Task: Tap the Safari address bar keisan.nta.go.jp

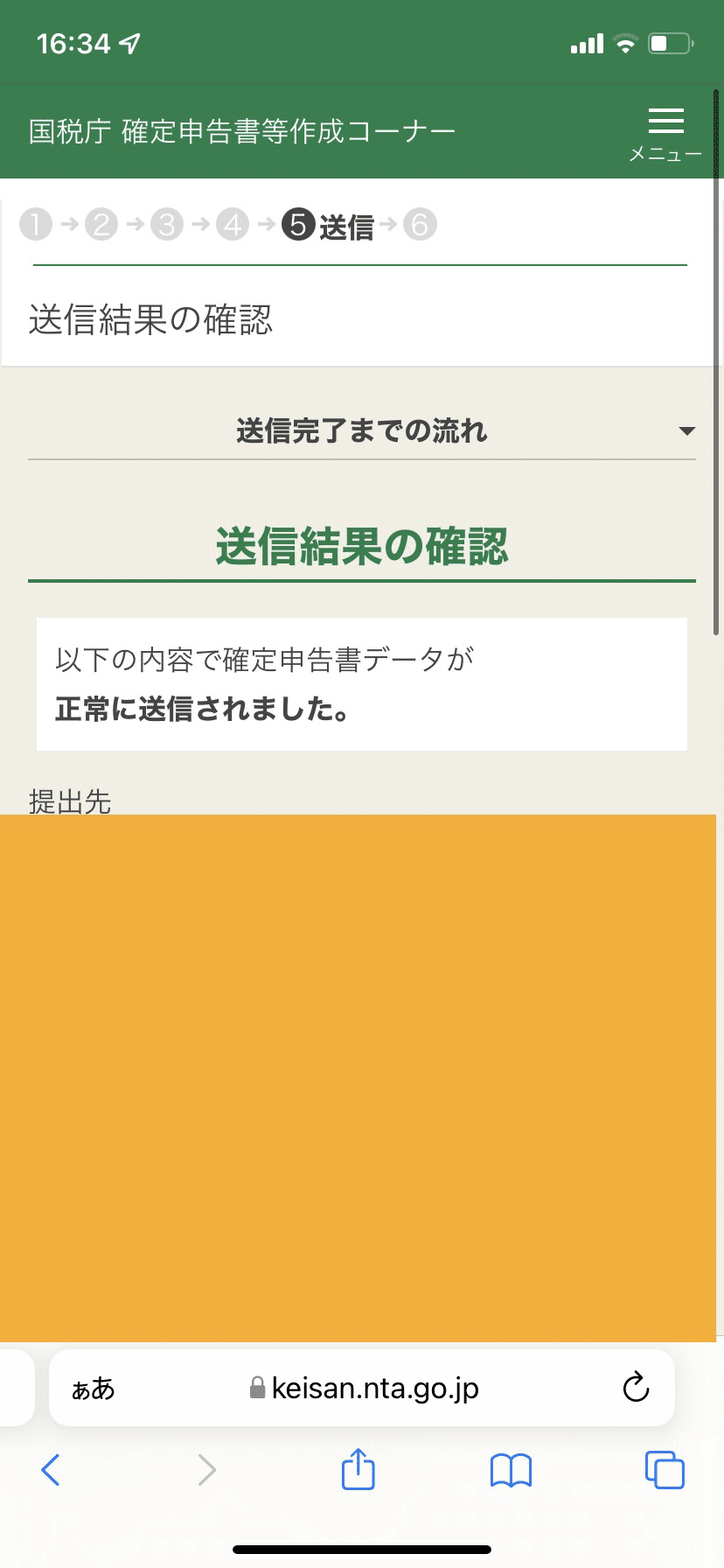Action: 362,1388
